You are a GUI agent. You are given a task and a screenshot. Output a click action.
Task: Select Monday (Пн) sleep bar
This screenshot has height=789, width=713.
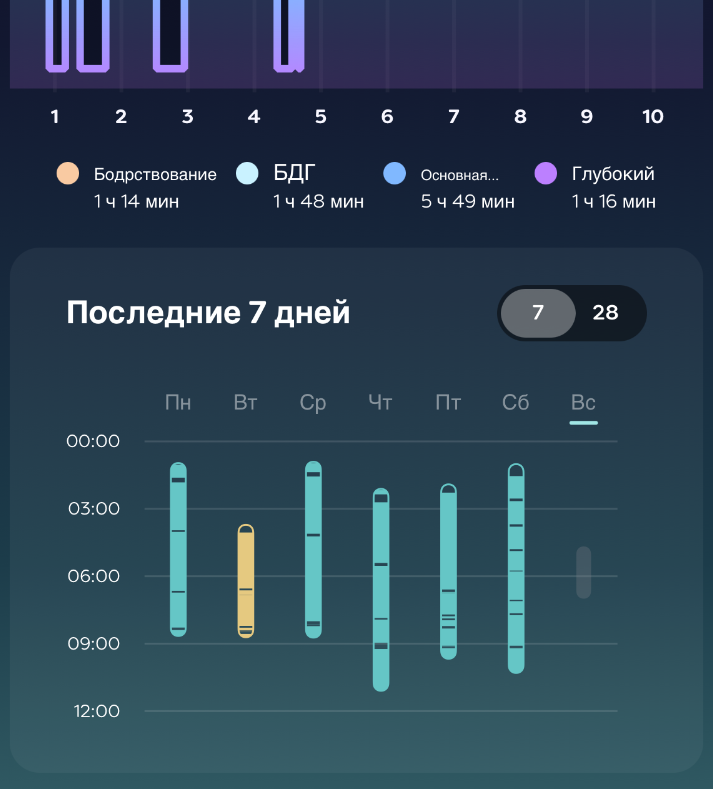[x=178, y=550]
